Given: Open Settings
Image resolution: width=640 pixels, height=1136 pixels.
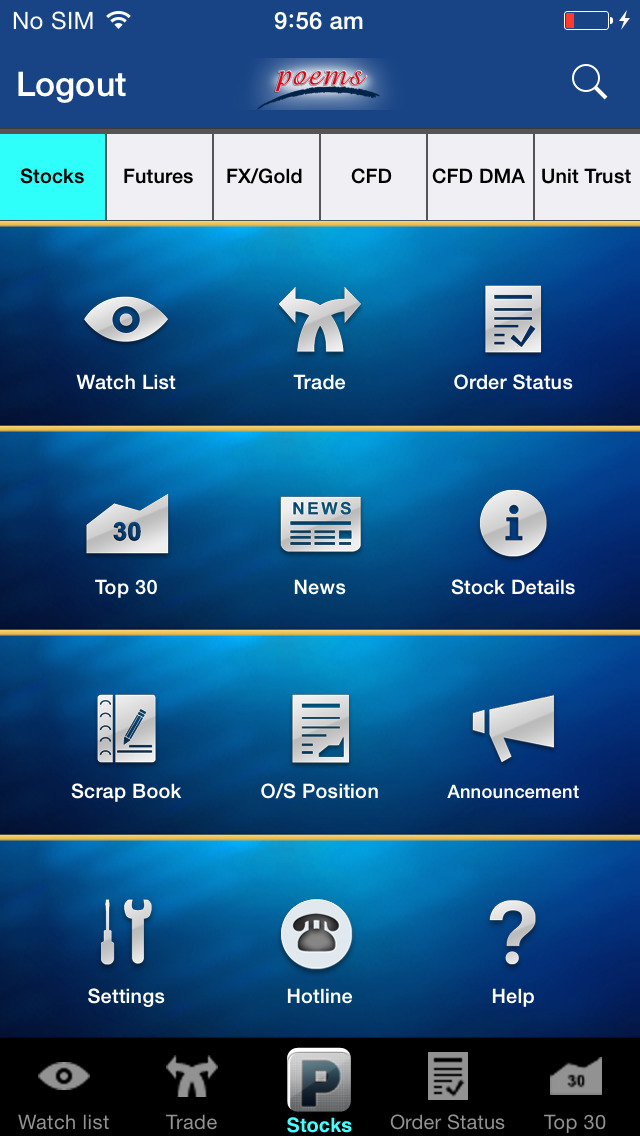Looking at the screenshot, I should (126, 953).
